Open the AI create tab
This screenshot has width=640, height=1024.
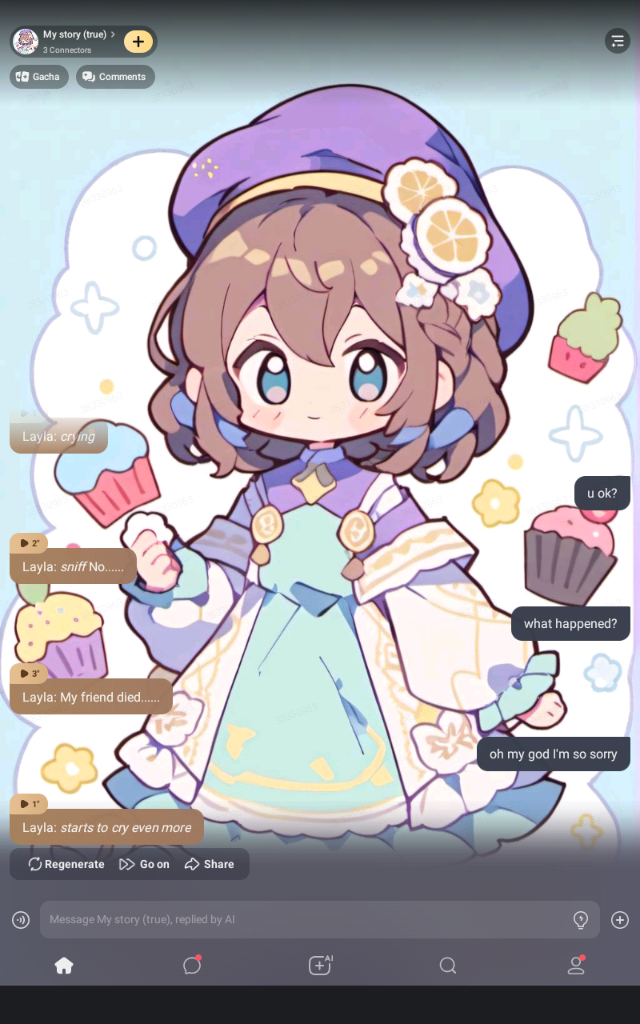point(320,965)
